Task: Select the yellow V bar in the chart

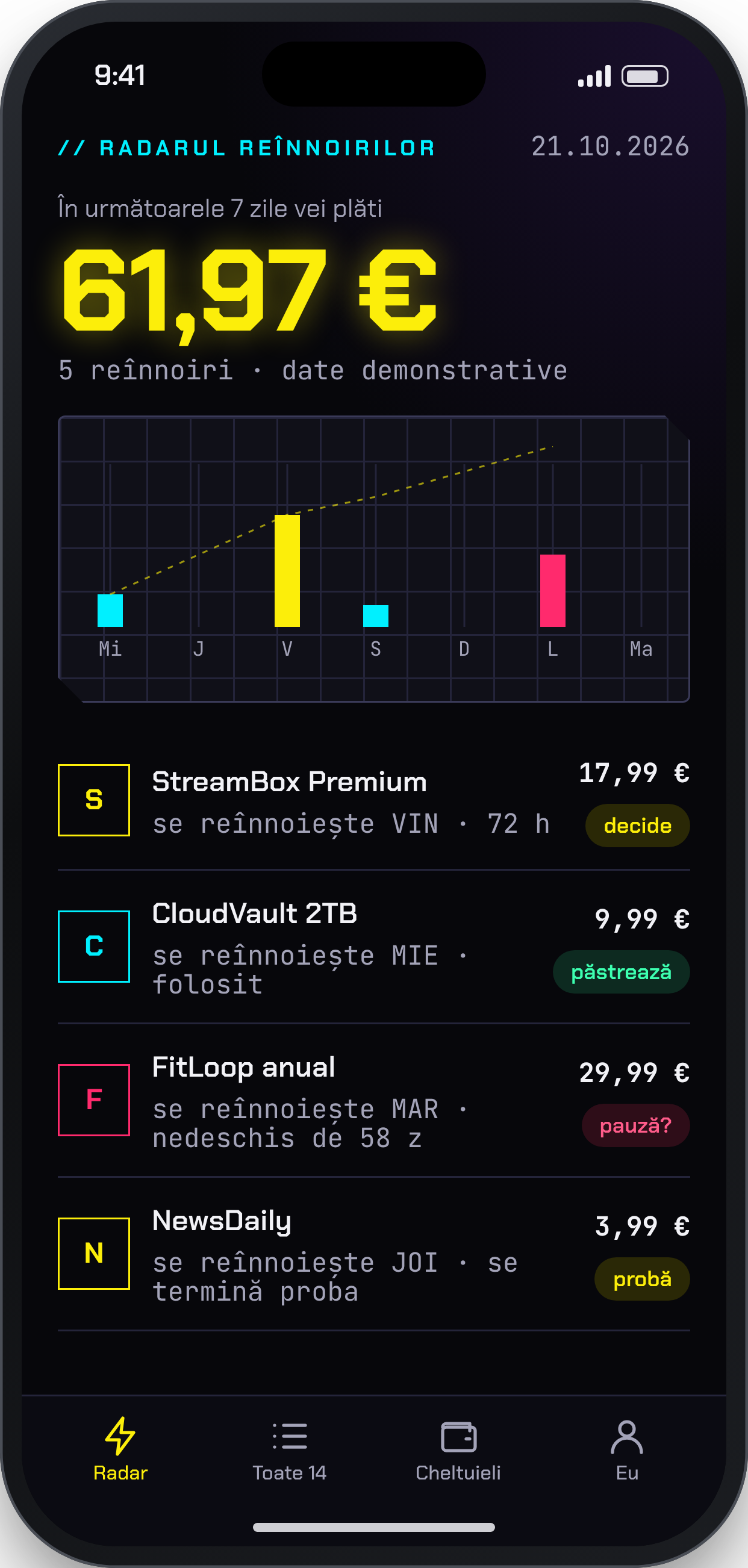Action: pos(287,570)
